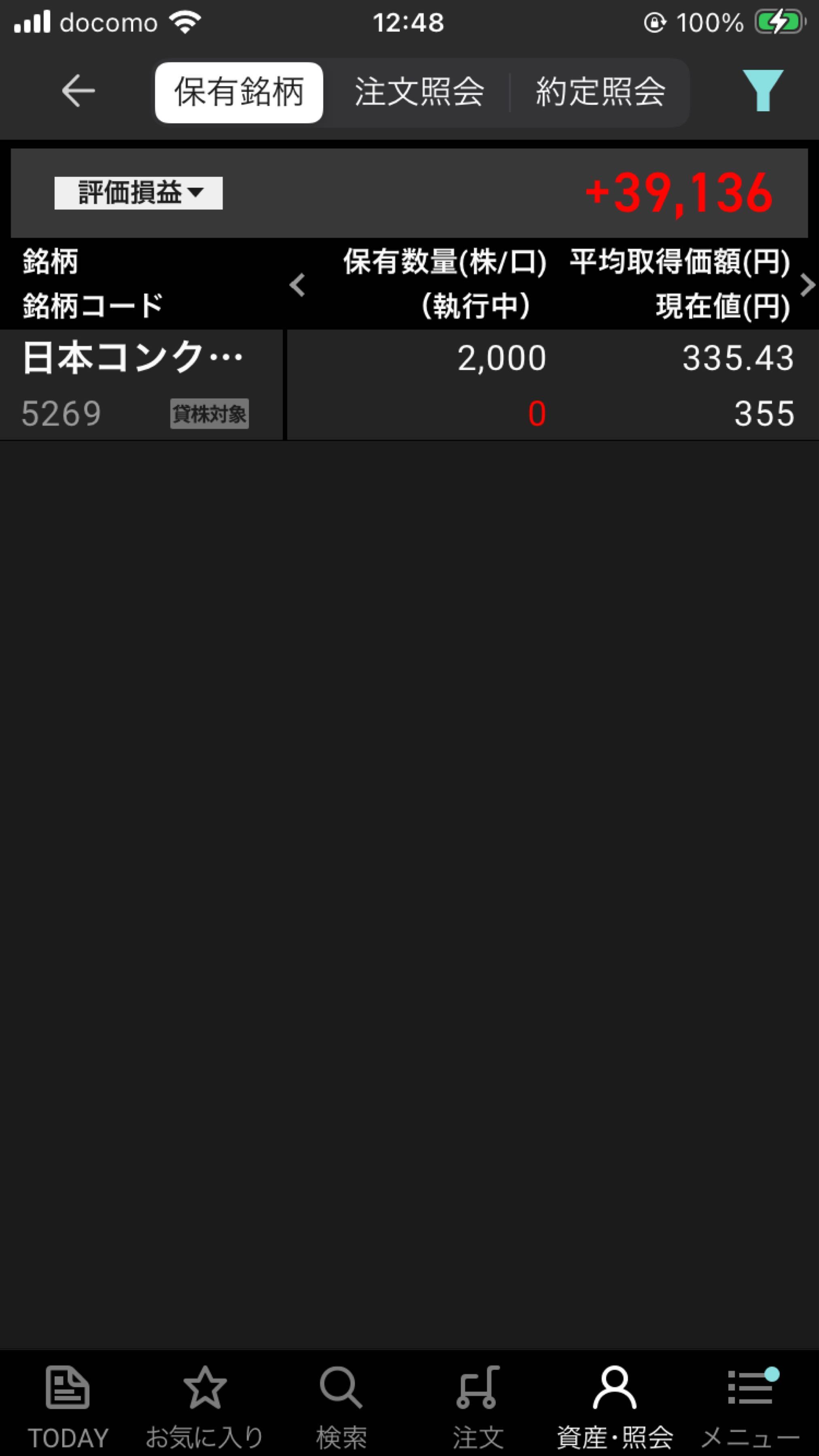Open the filter funnel icon

click(764, 91)
